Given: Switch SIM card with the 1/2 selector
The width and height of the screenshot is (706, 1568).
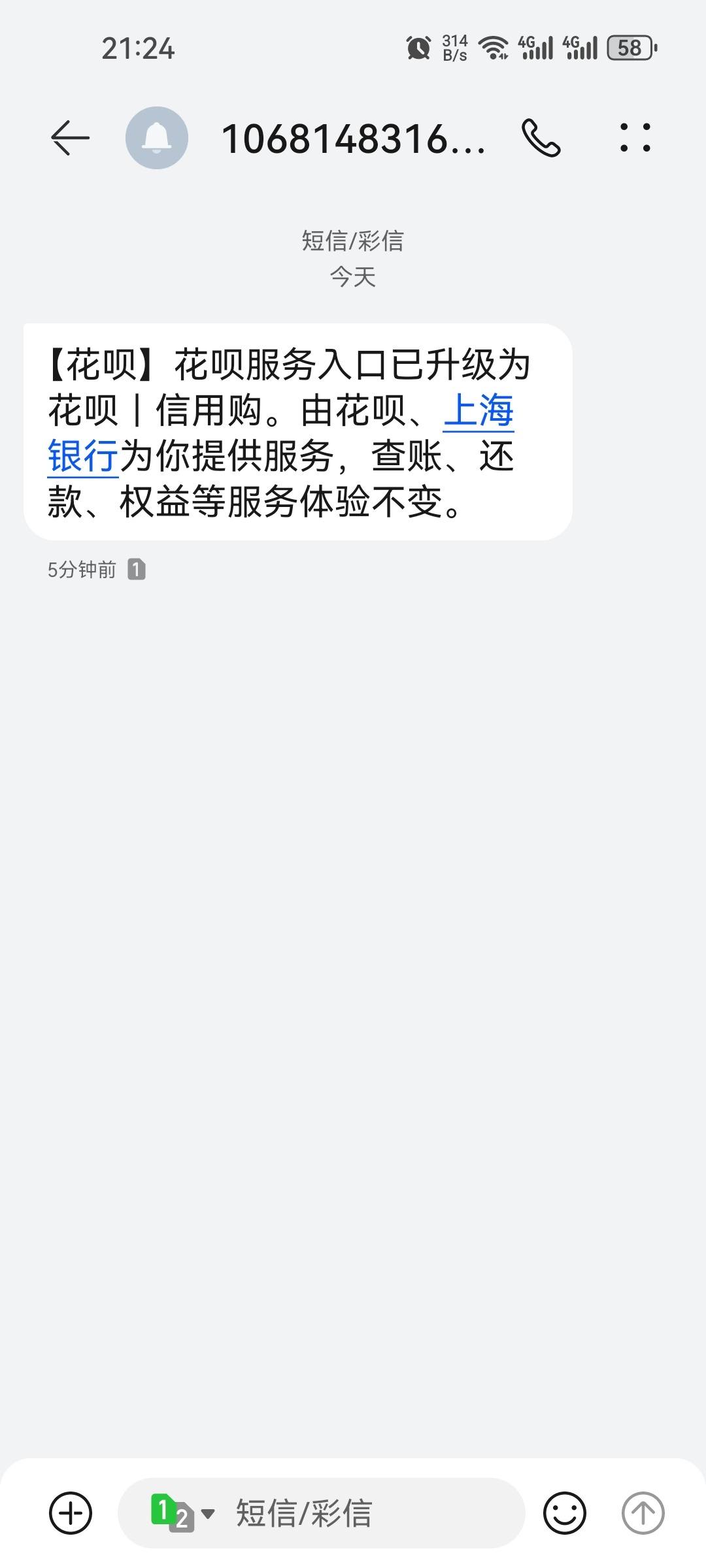Looking at the screenshot, I should point(182,1513).
